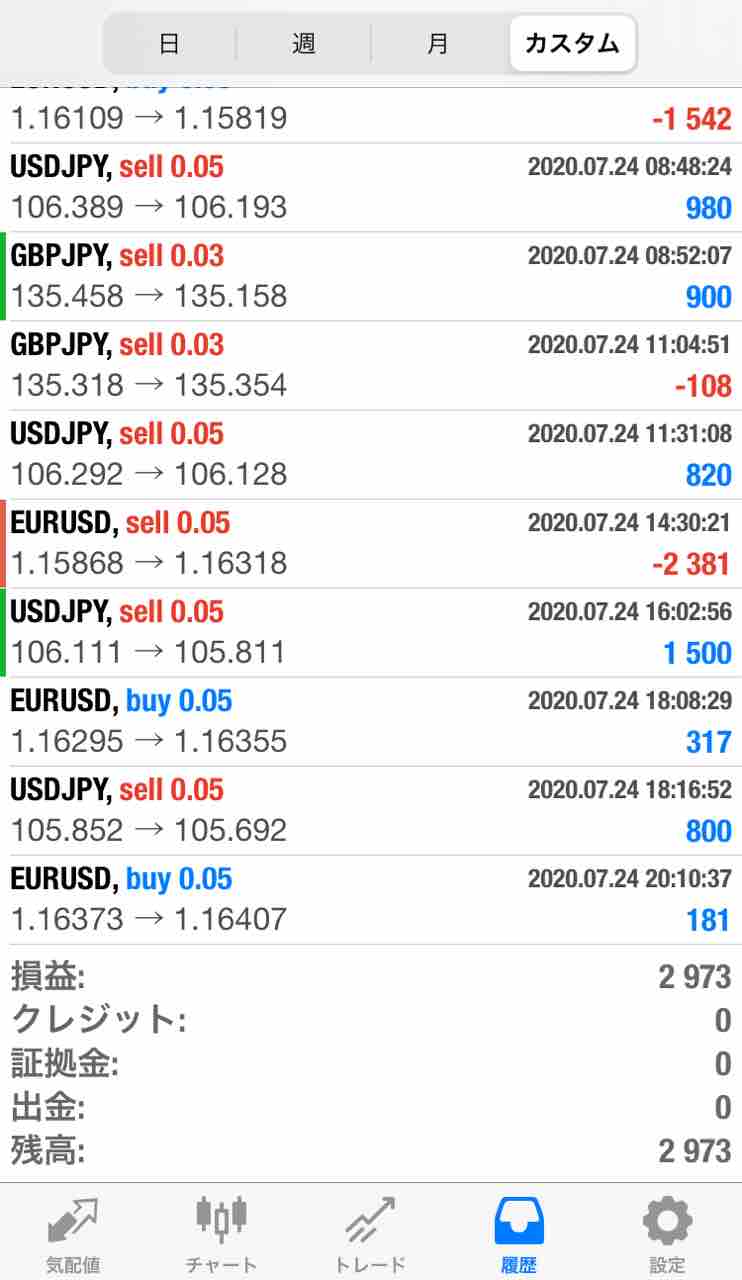Go to the チャート tab
The height and width of the screenshot is (1280, 742).
[221, 1232]
